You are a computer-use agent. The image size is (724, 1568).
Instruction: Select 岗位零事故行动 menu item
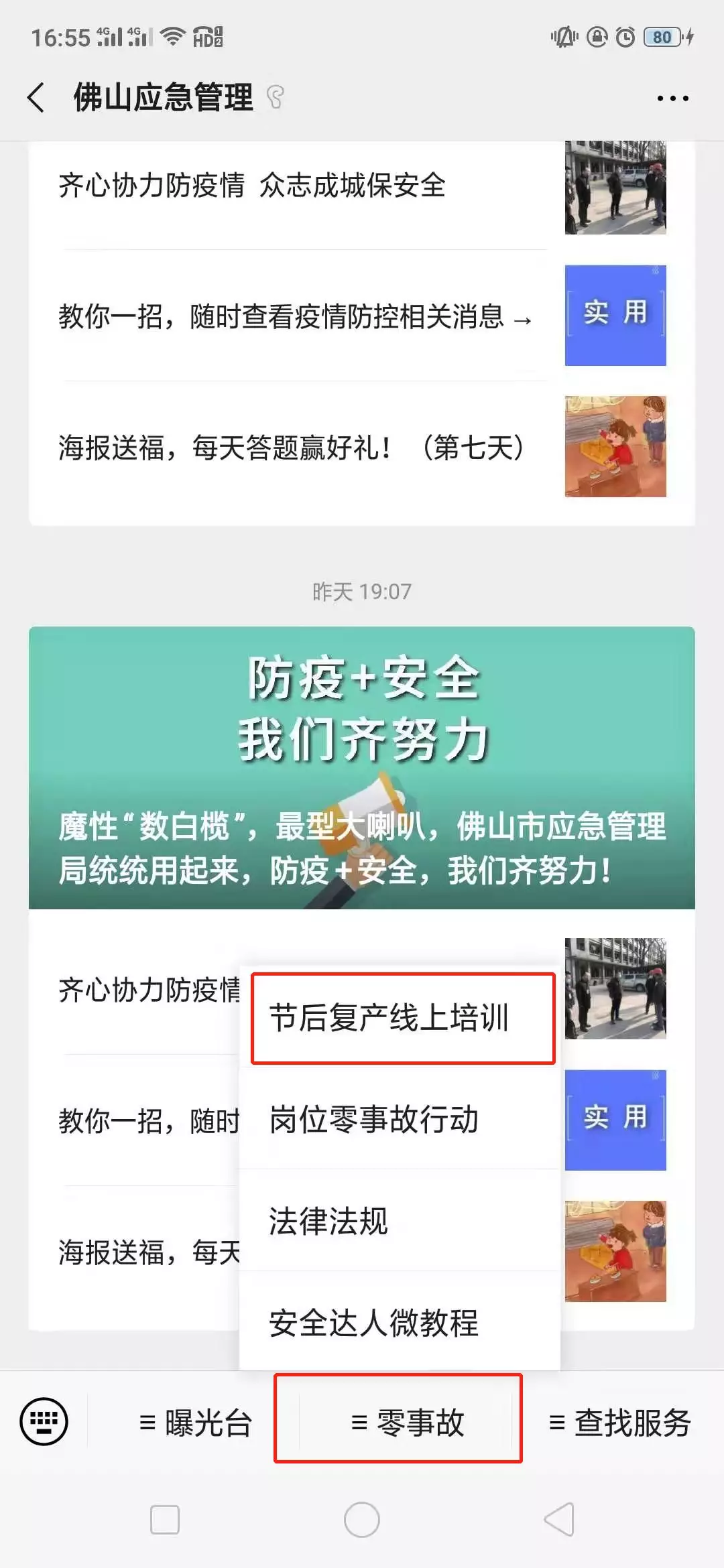pos(400,1120)
